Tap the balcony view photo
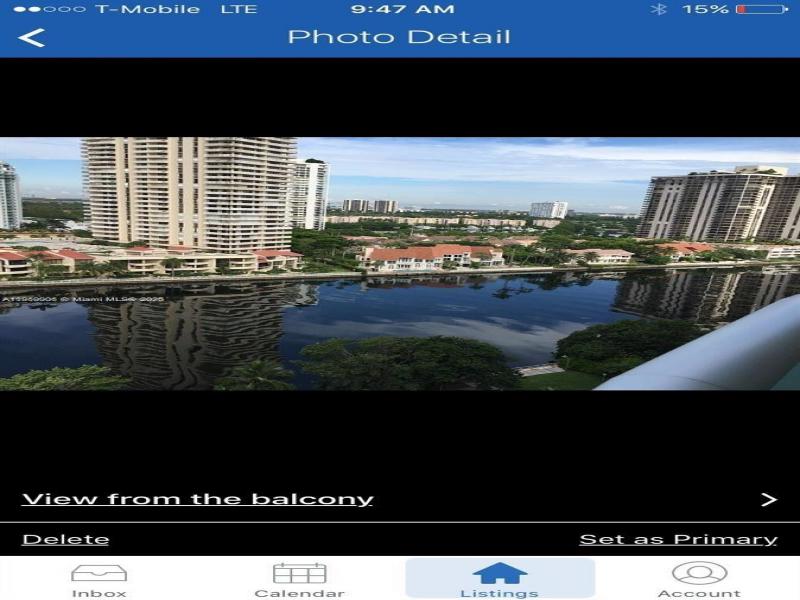The height and width of the screenshot is (600, 800). 400,263
